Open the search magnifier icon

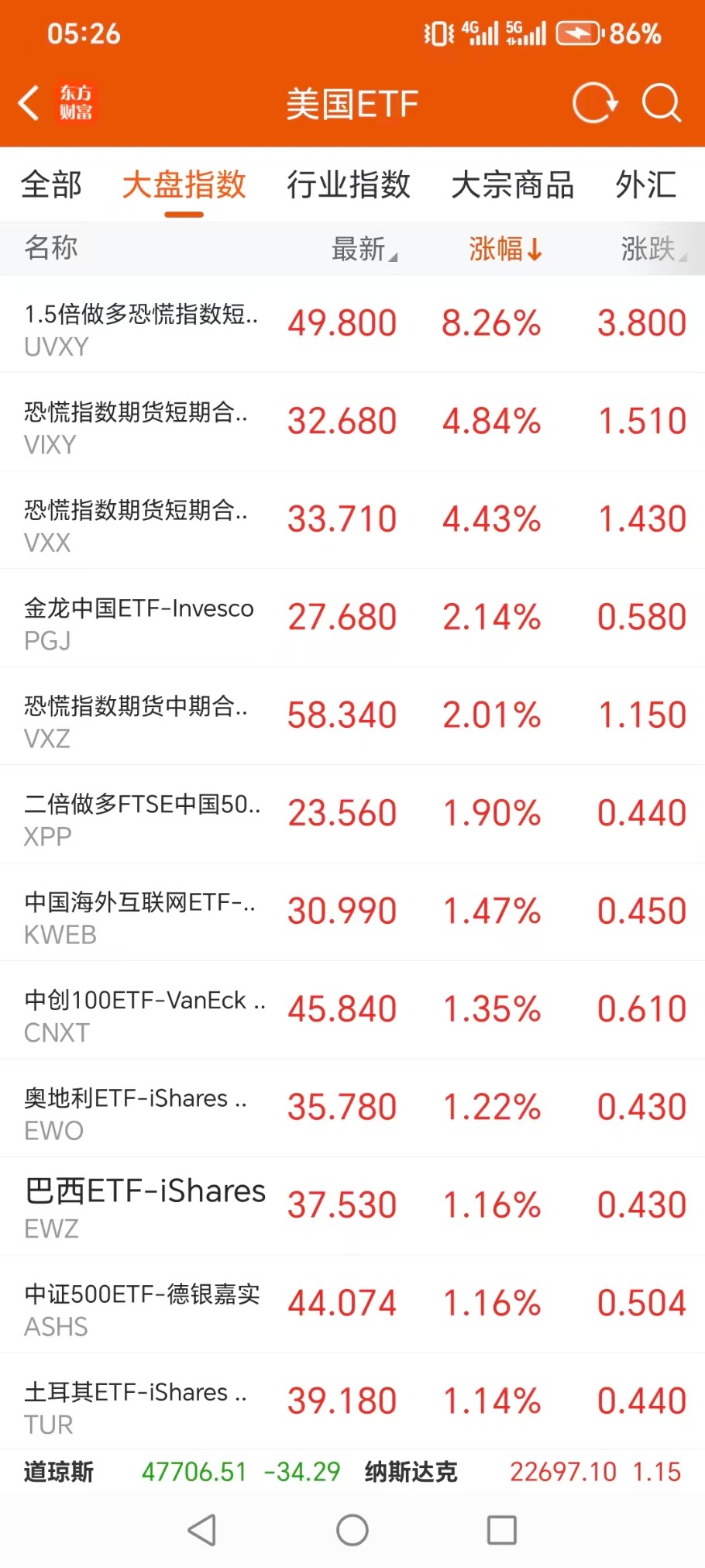[x=662, y=103]
